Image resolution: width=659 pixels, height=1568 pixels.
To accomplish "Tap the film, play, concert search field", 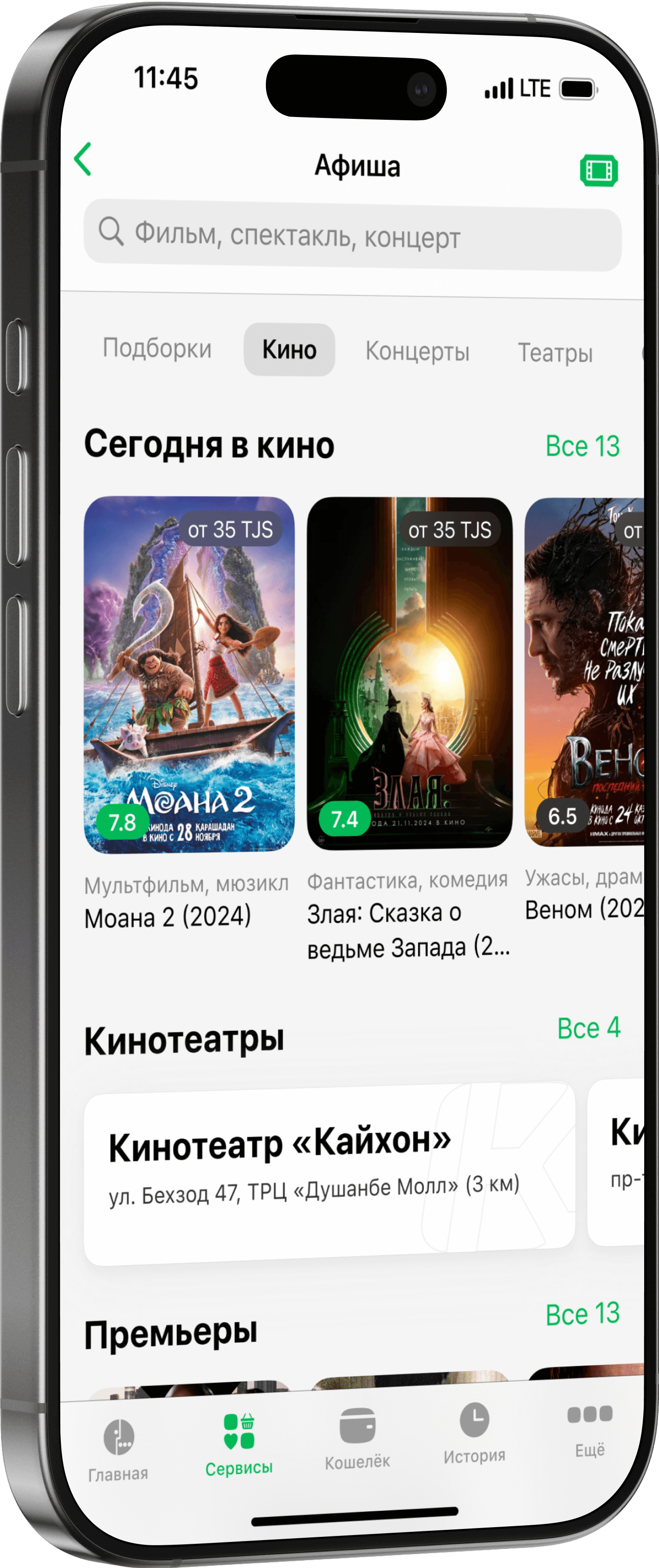I will pos(353,235).
